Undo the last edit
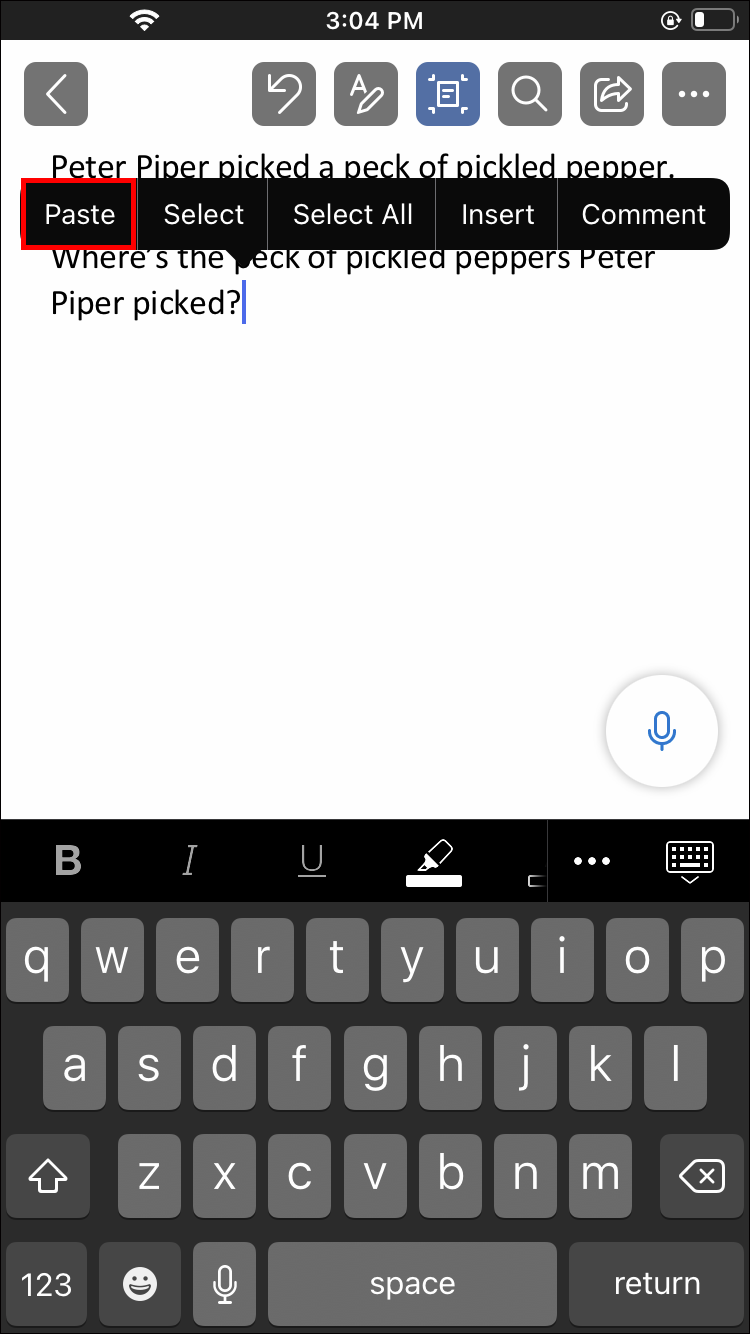 tap(284, 94)
